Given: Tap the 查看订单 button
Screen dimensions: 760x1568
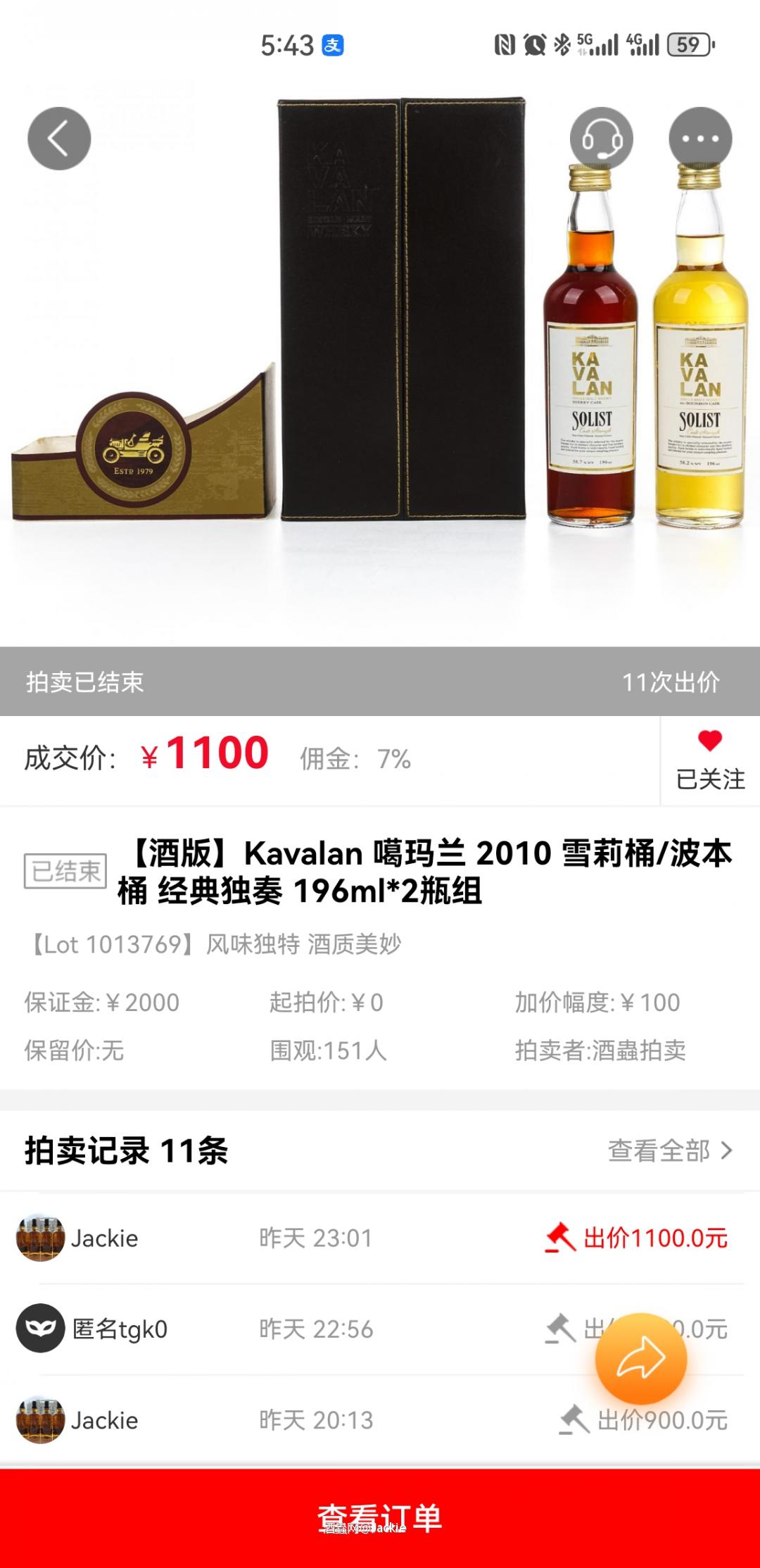Looking at the screenshot, I should 380,1516.
